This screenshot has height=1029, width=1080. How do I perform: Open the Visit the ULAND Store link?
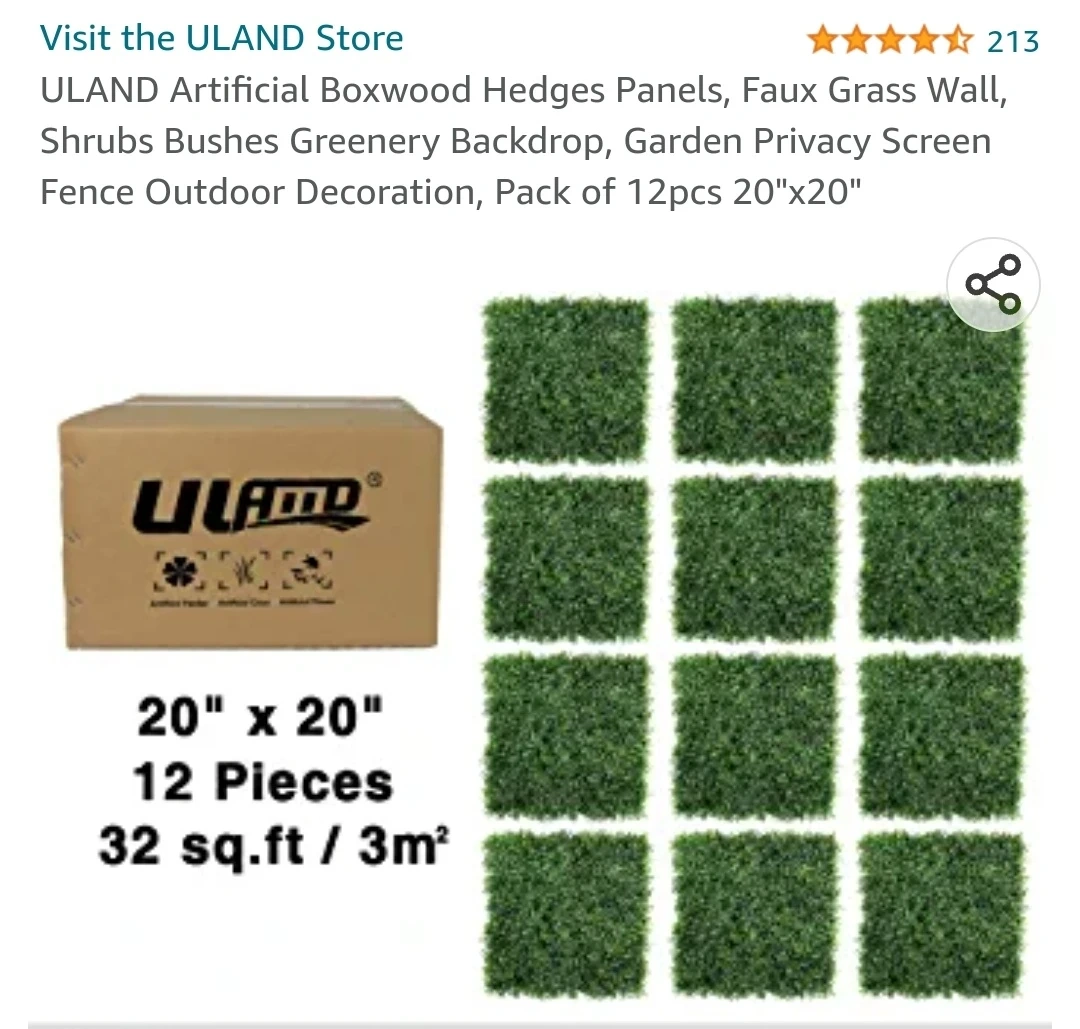pos(221,38)
